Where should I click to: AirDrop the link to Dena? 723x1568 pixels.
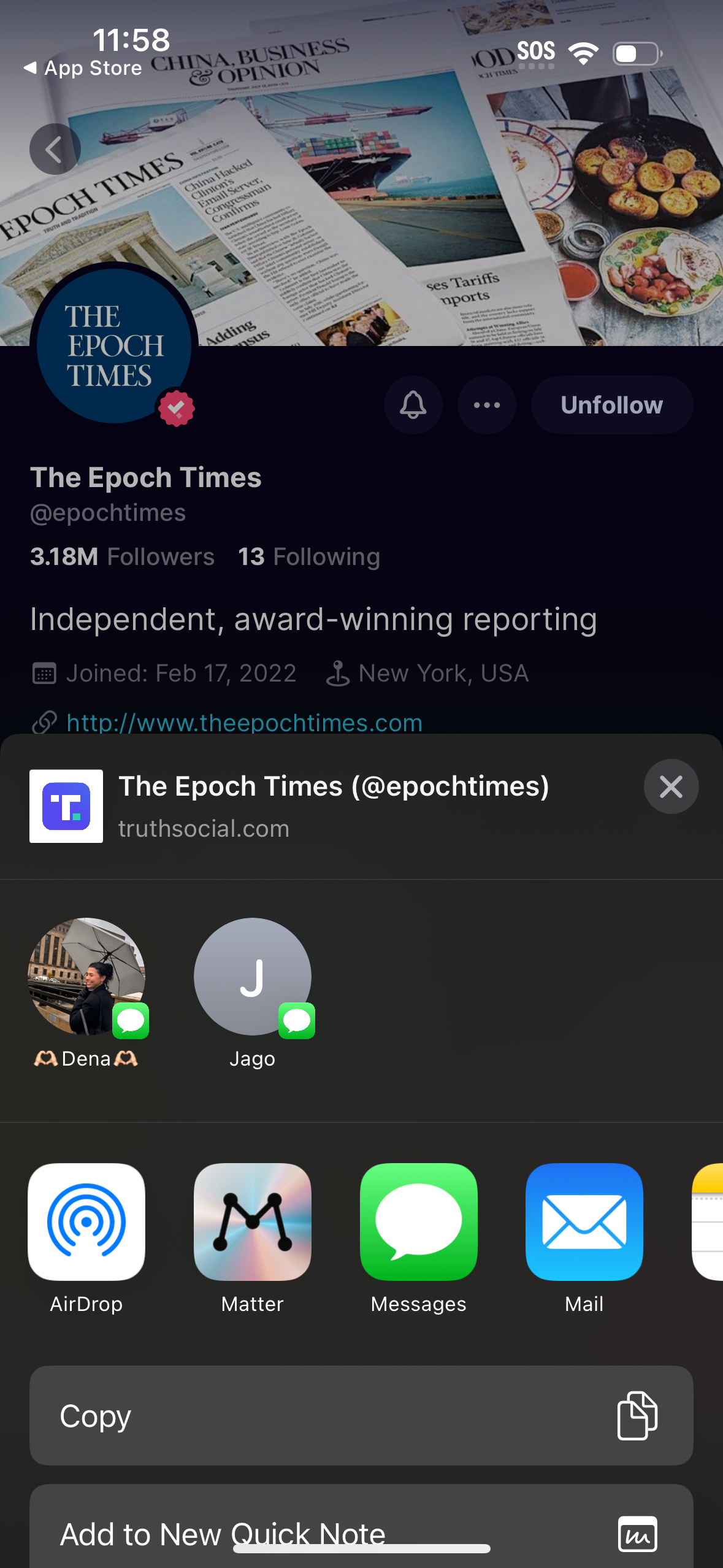[87, 978]
